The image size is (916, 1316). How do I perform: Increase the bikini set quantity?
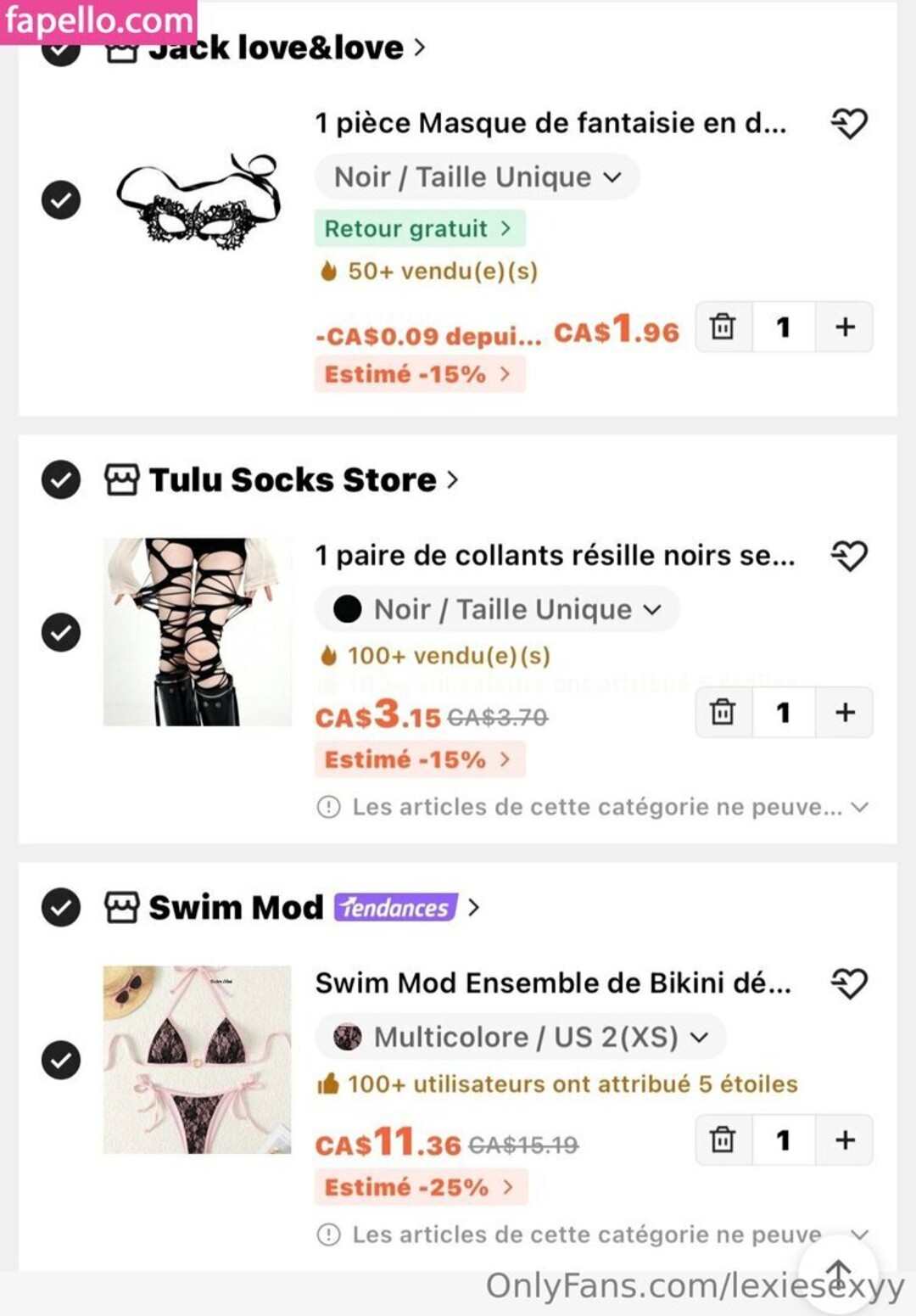(x=845, y=1140)
